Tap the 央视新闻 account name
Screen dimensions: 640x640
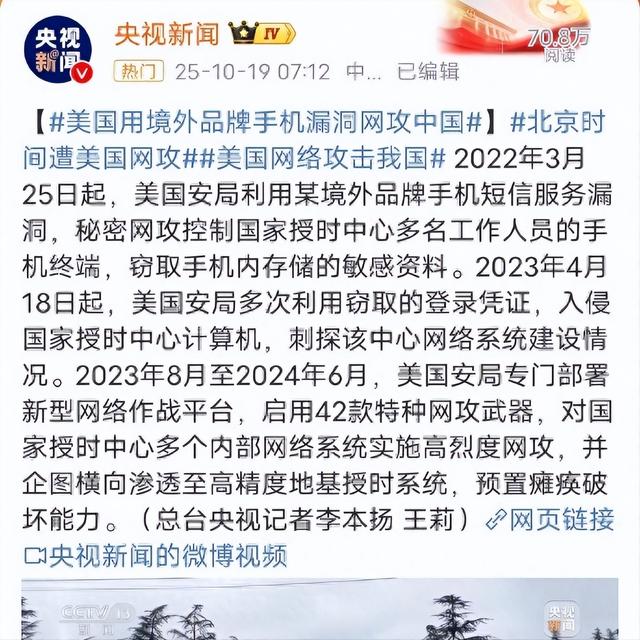[x=167, y=34]
